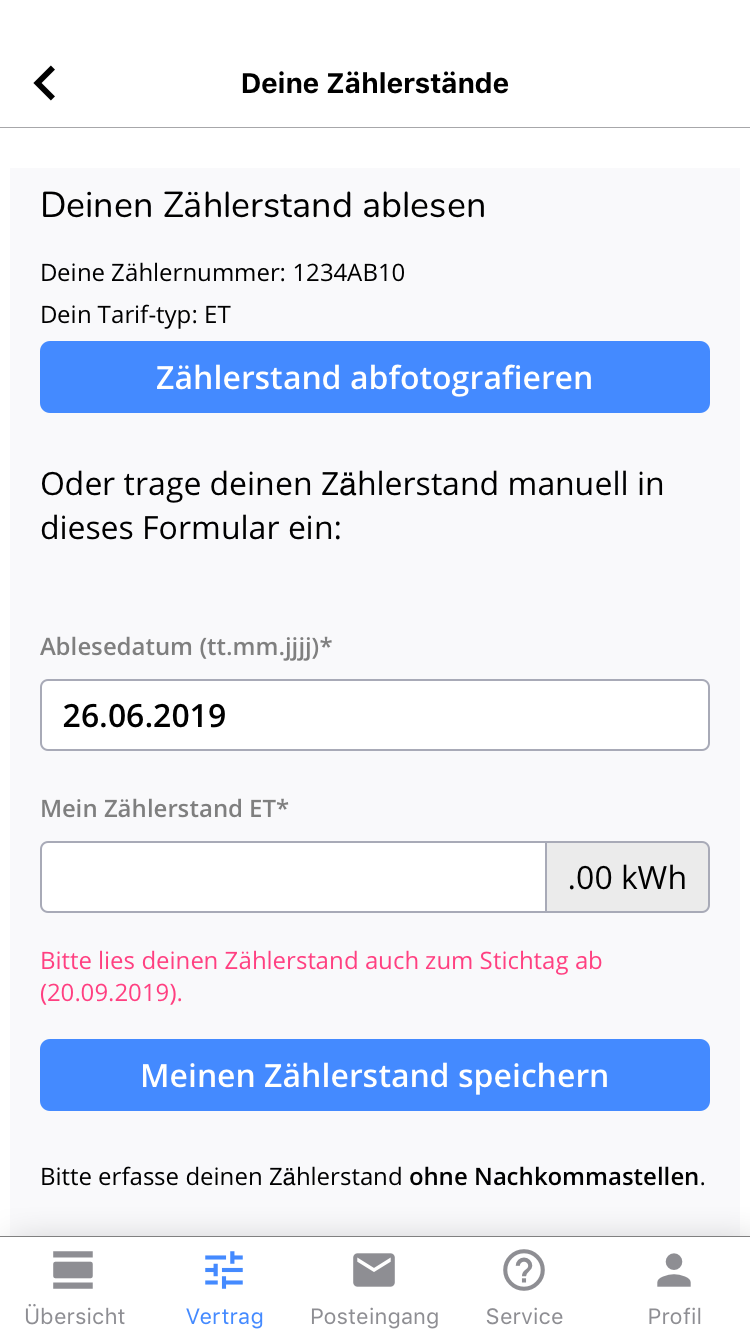Open the Profil tab
The image size is (750, 1334).
[x=675, y=1288]
